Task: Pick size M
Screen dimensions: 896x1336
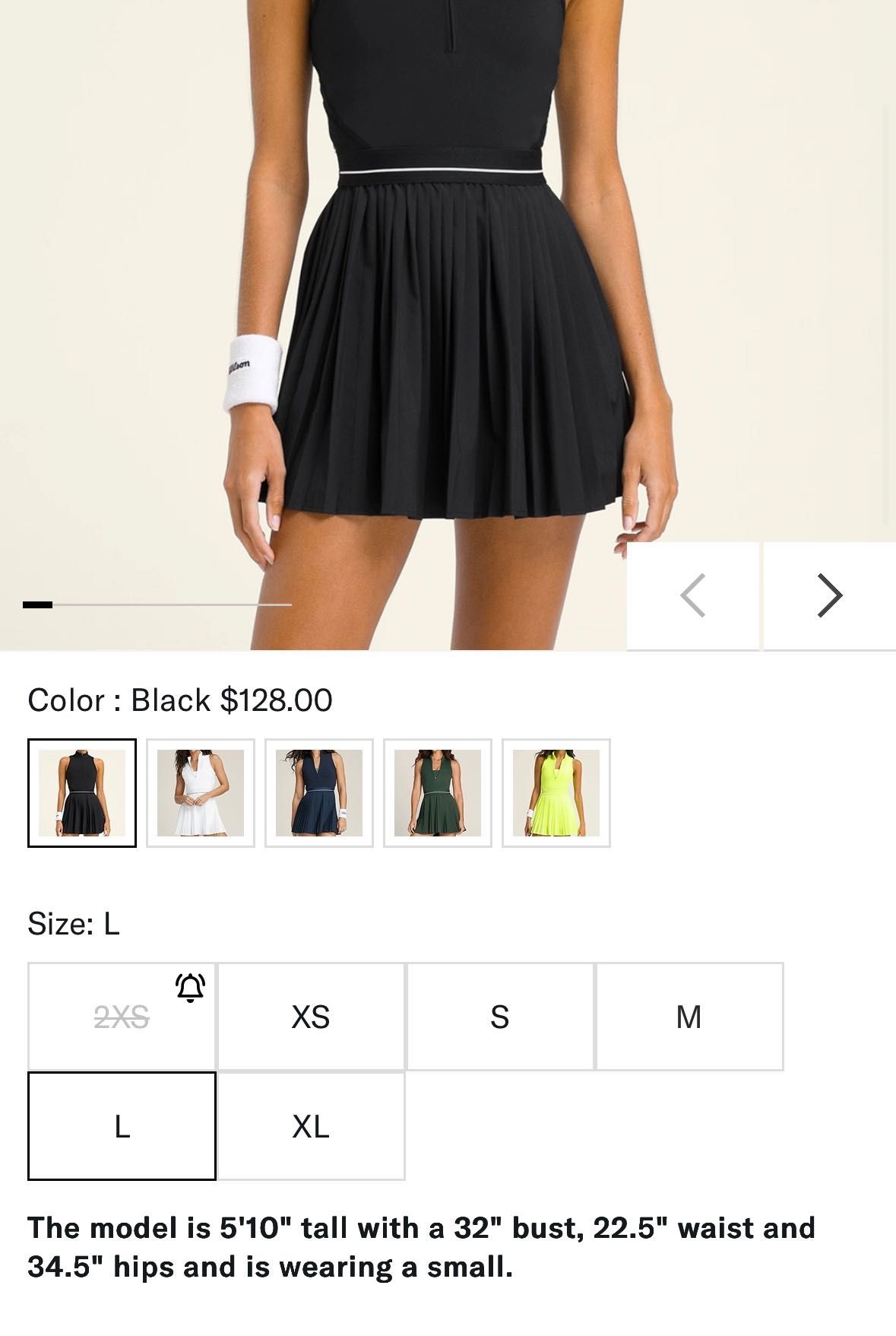Action: (x=689, y=1017)
